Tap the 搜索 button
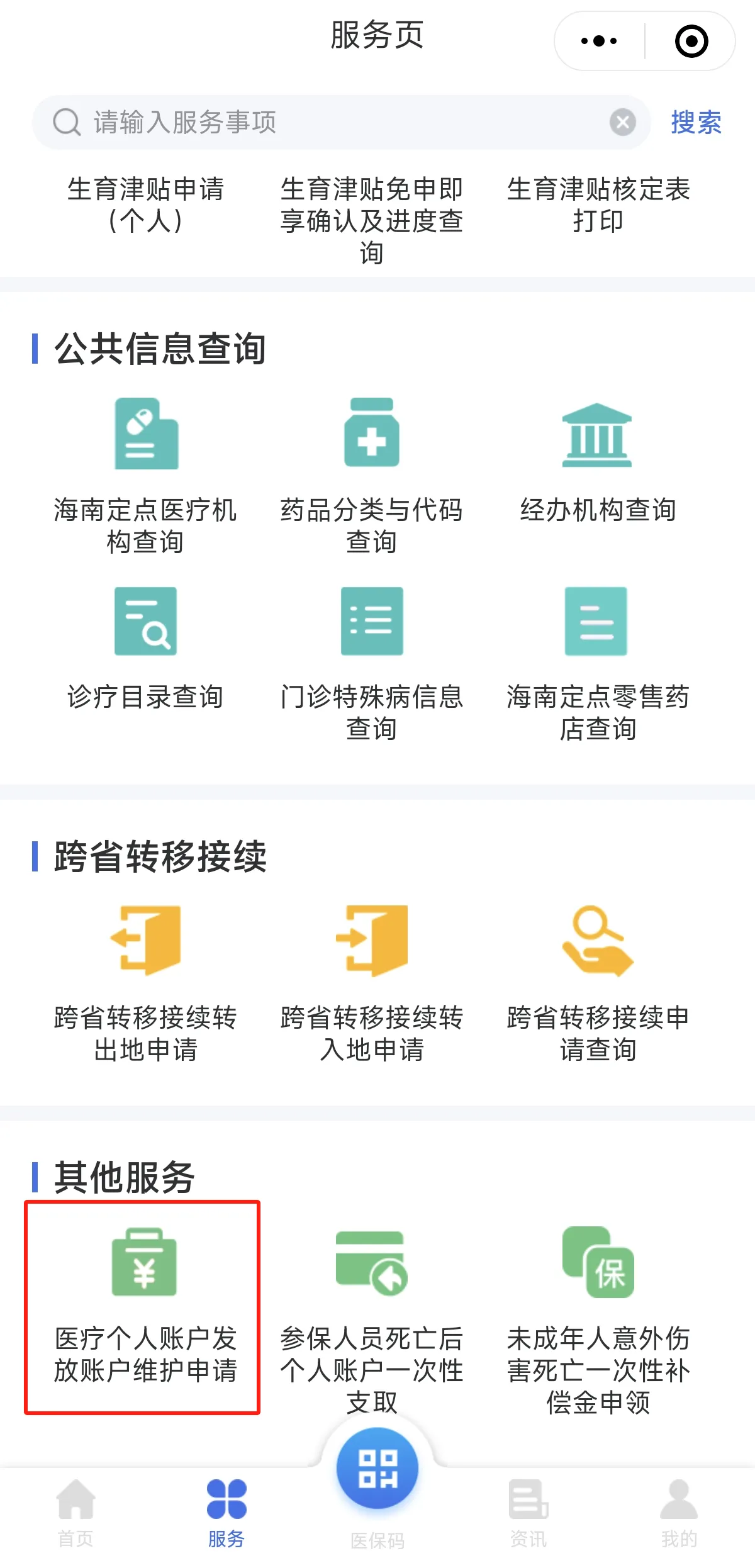The height and width of the screenshot is (1568, 755). [x=695, y=122]
